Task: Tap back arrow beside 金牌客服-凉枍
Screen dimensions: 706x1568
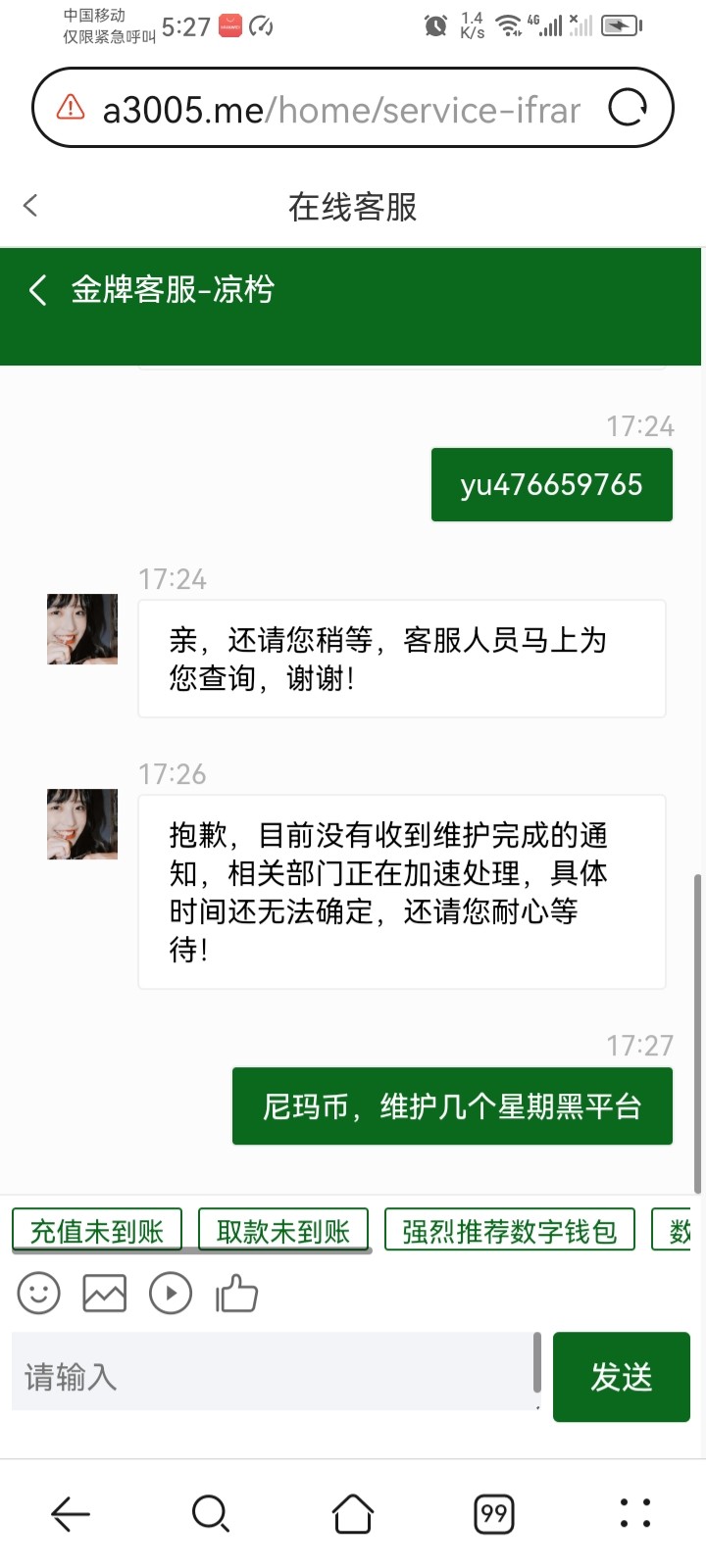Action: tap(38, 290)
